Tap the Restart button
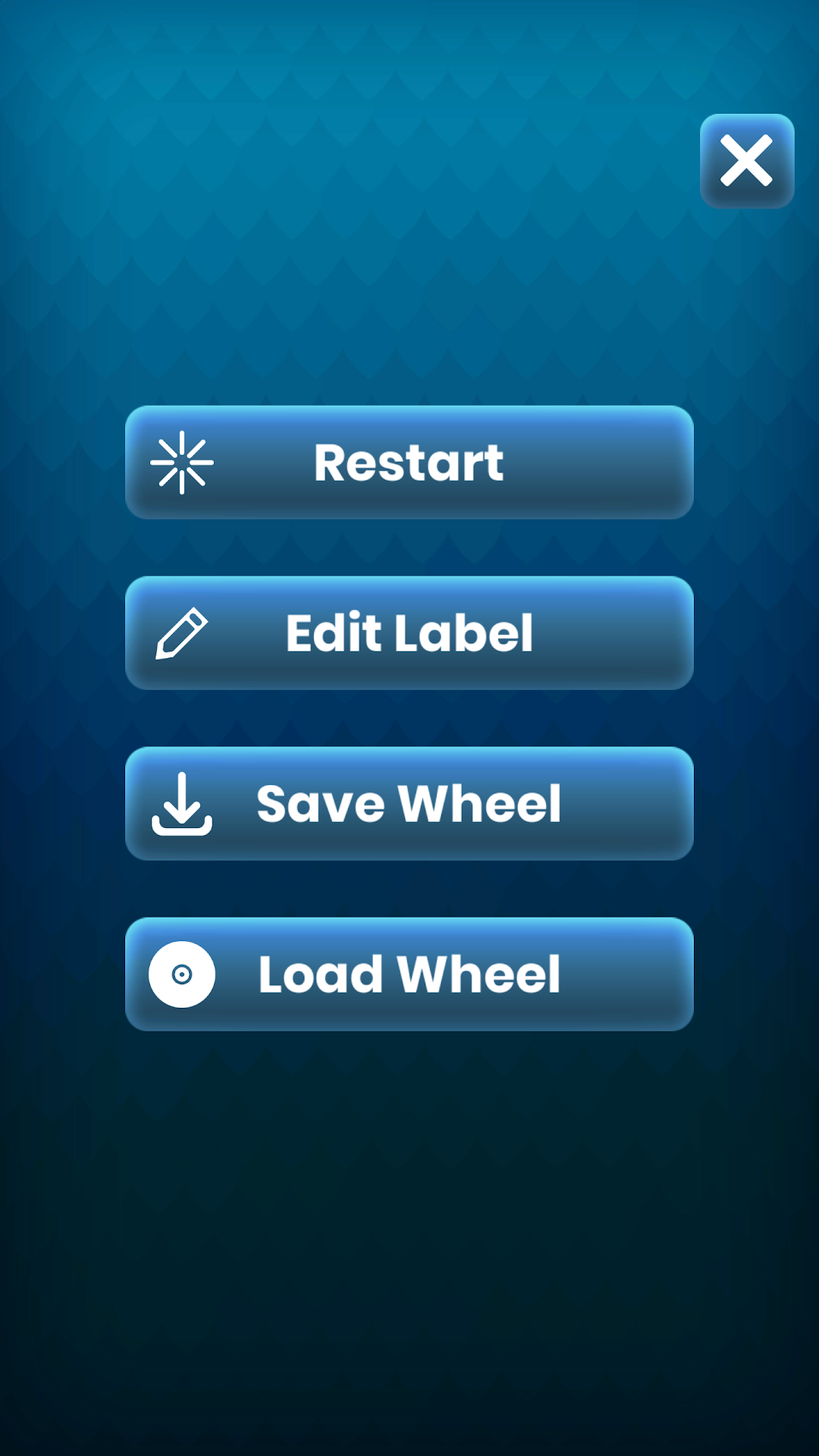819x1456 pixels. point(409,463)
